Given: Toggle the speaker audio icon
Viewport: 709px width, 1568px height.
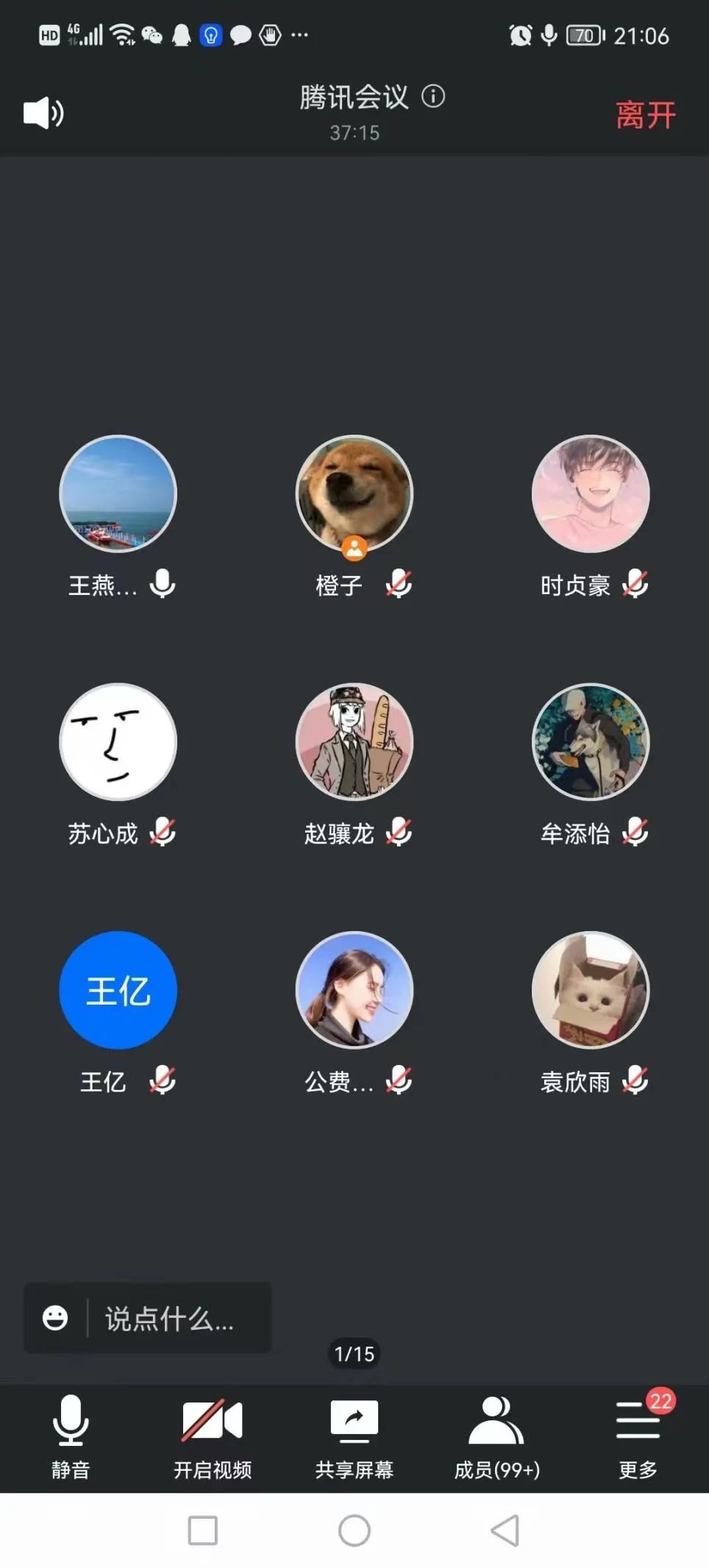Looking at the screenshot, I should click(x=43, y=113).
